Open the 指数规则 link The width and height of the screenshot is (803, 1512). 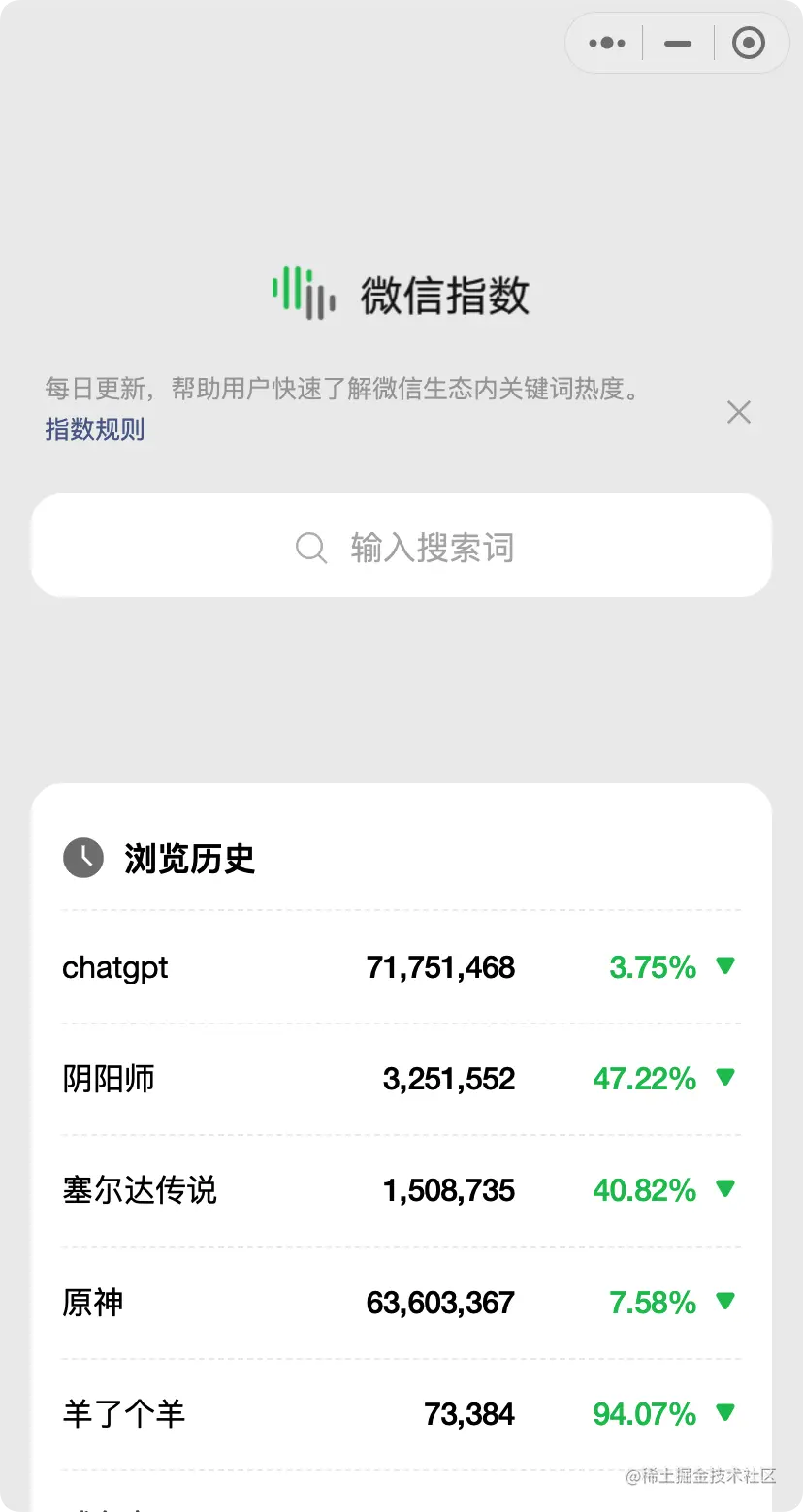pos(95,429)
